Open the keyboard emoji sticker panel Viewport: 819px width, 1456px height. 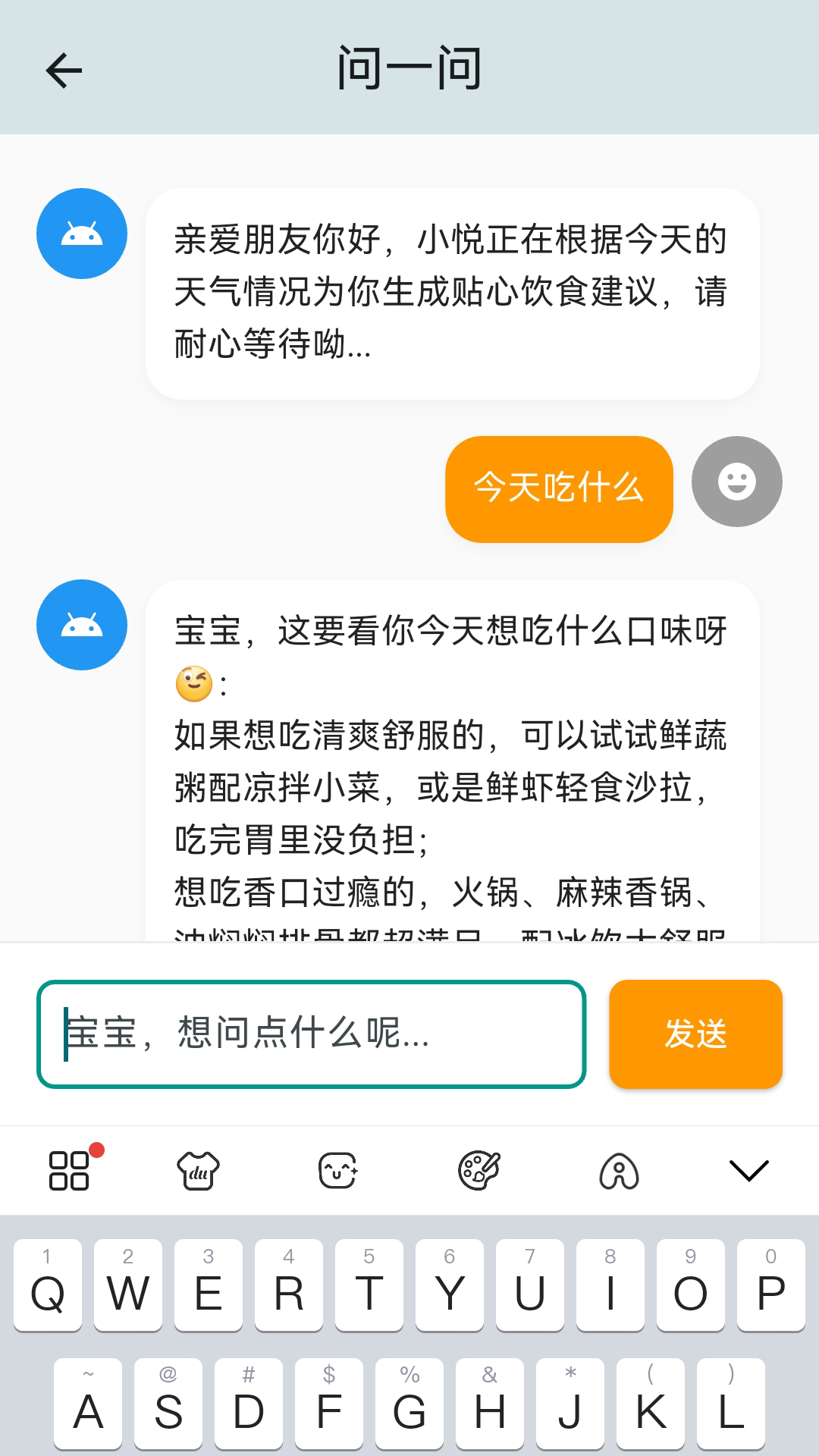coord(337,1170)
